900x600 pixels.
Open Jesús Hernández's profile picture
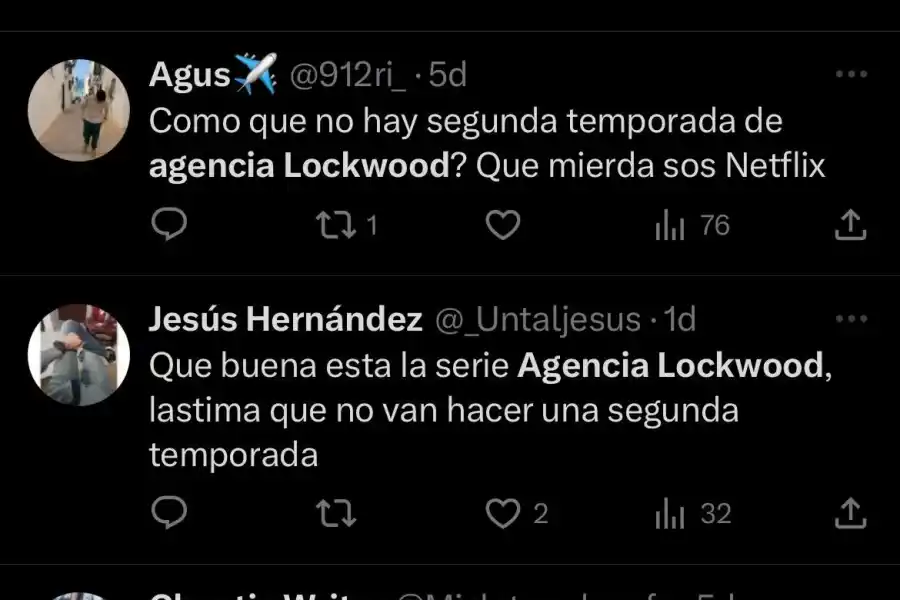(78, 355)
